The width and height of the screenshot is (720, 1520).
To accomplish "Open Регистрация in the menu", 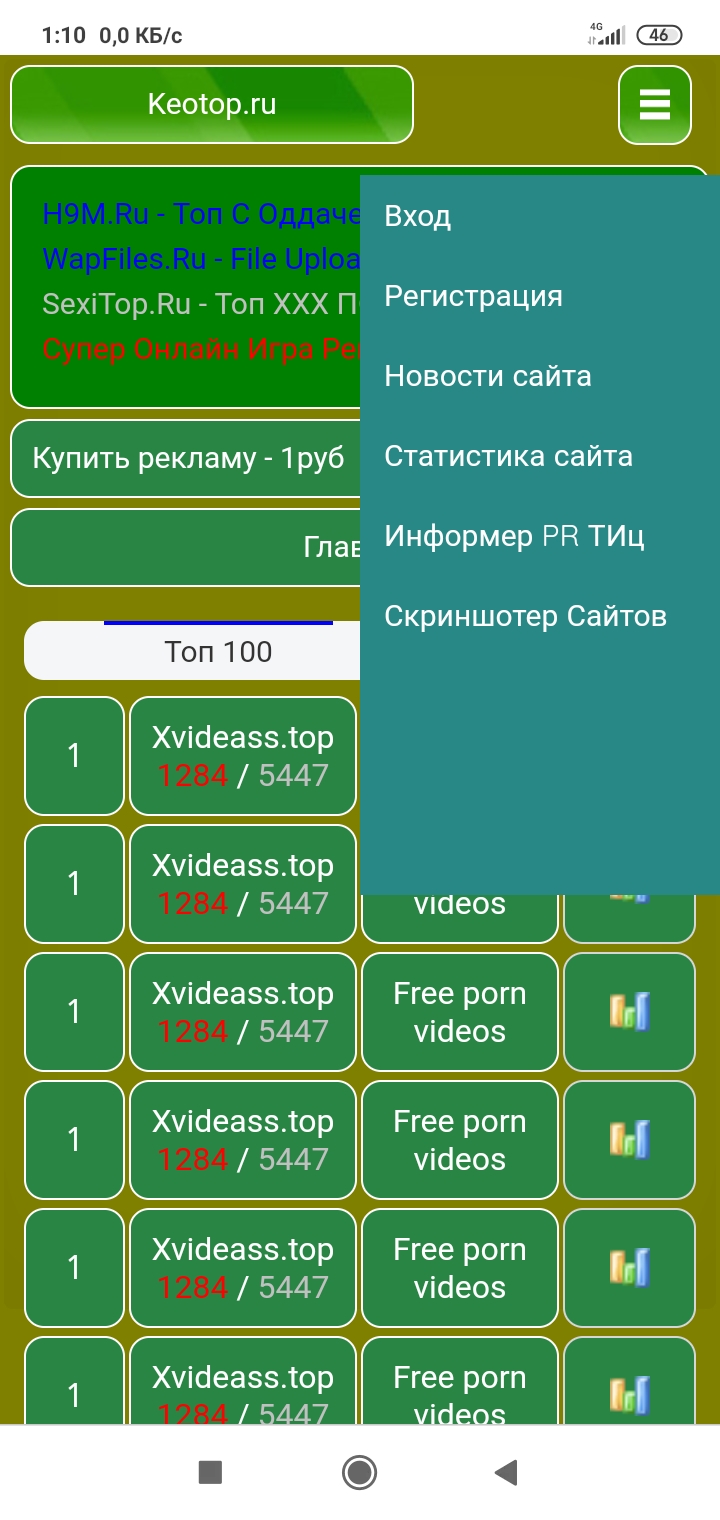I will tap(473, 296).
